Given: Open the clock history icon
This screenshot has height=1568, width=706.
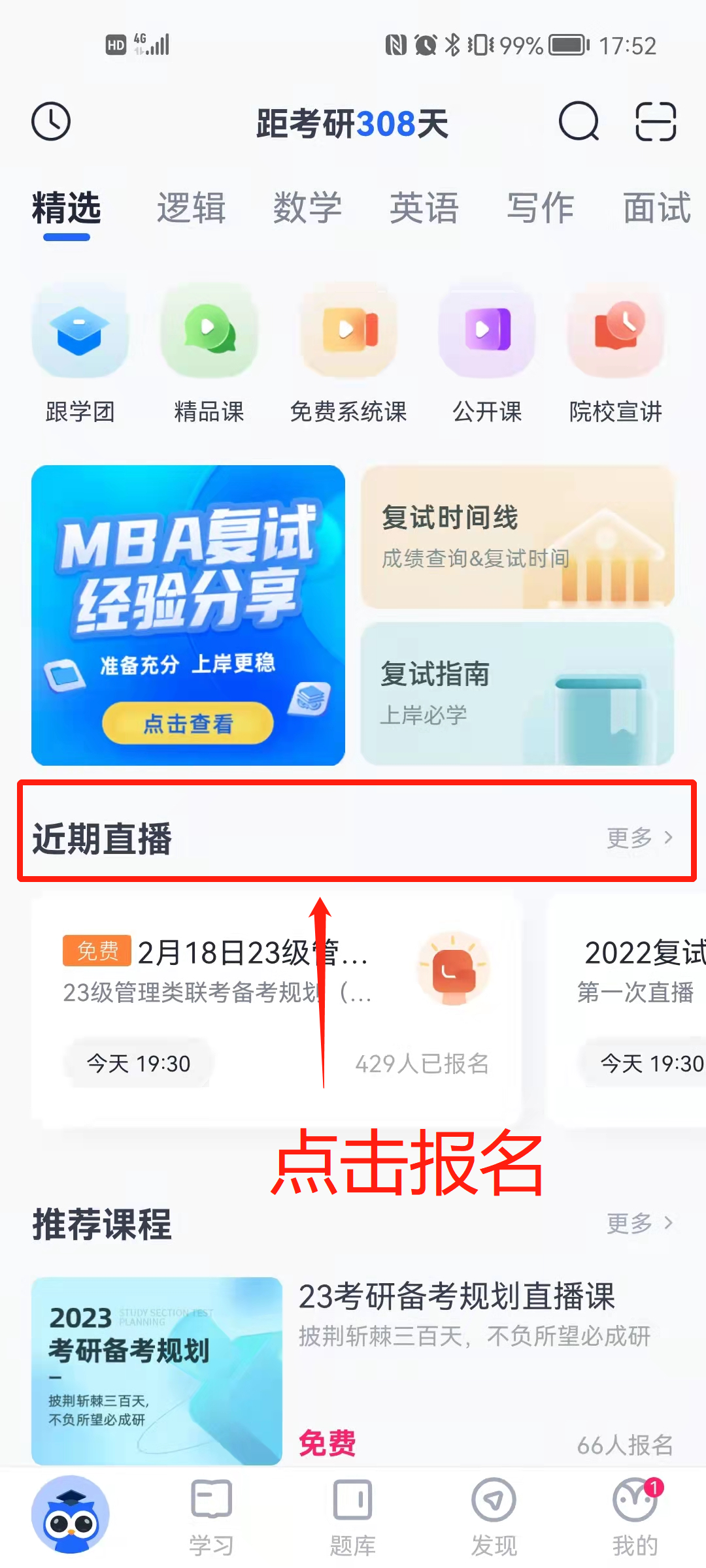Looking at the screenshot, I should tap(51, 122).
